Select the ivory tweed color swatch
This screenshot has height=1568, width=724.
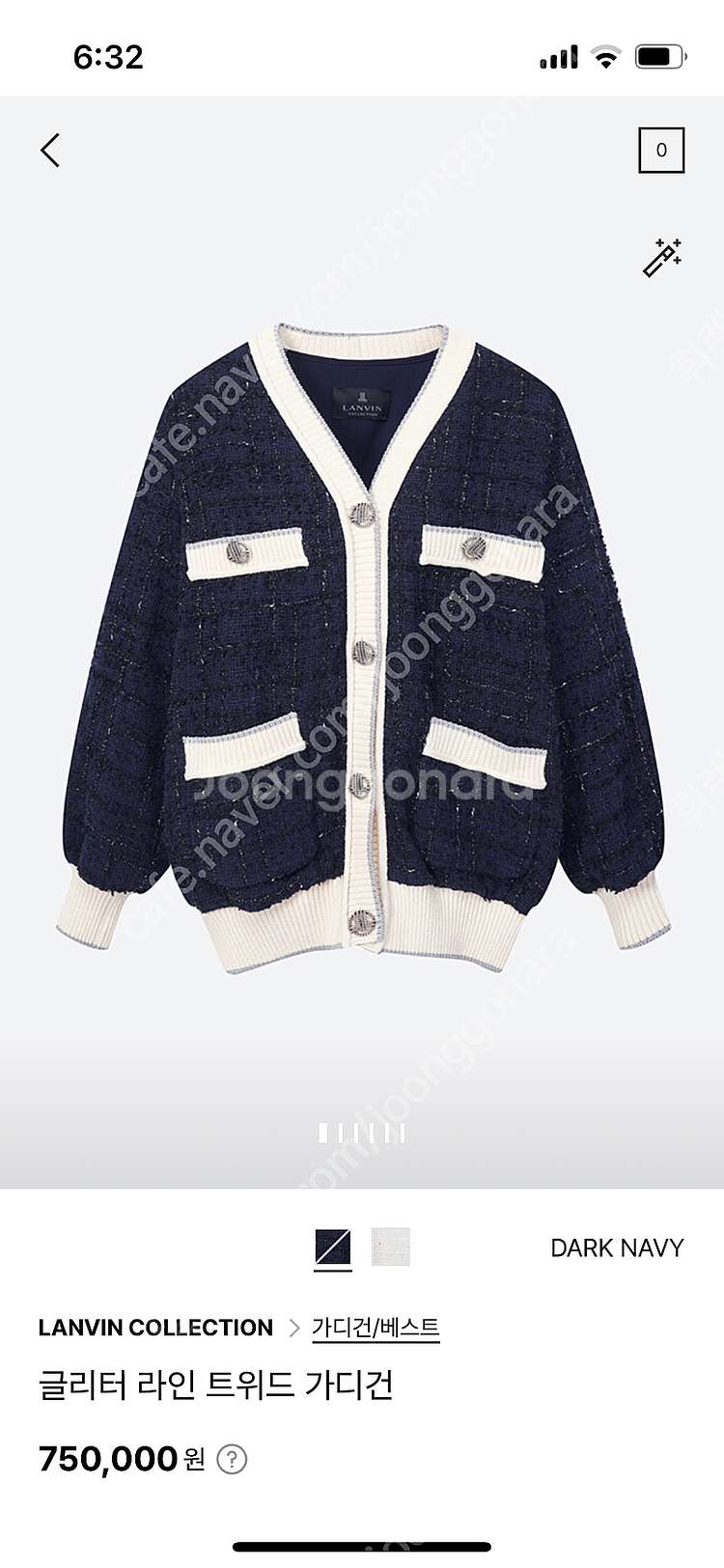391,1246
